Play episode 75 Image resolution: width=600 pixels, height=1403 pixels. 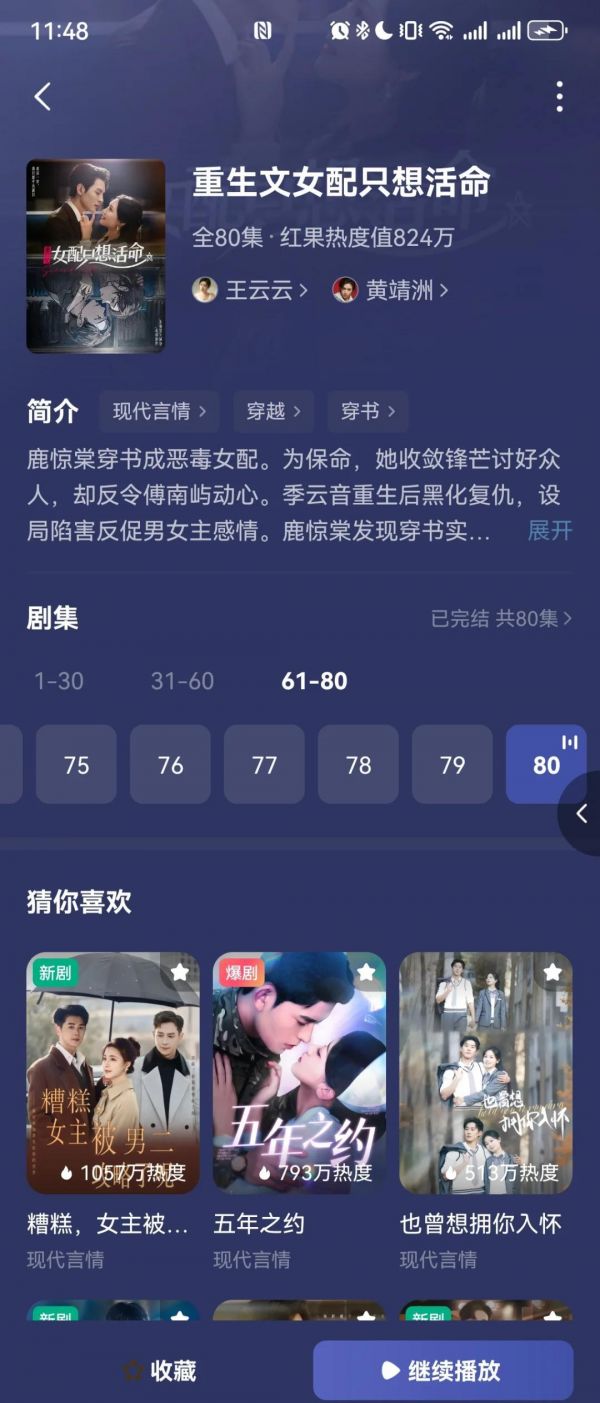[x=76, y=765]
